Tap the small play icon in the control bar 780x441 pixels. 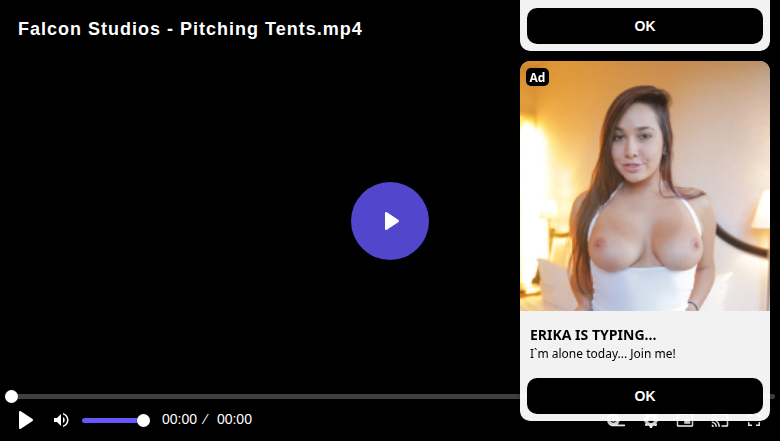[x=26, y=420]
